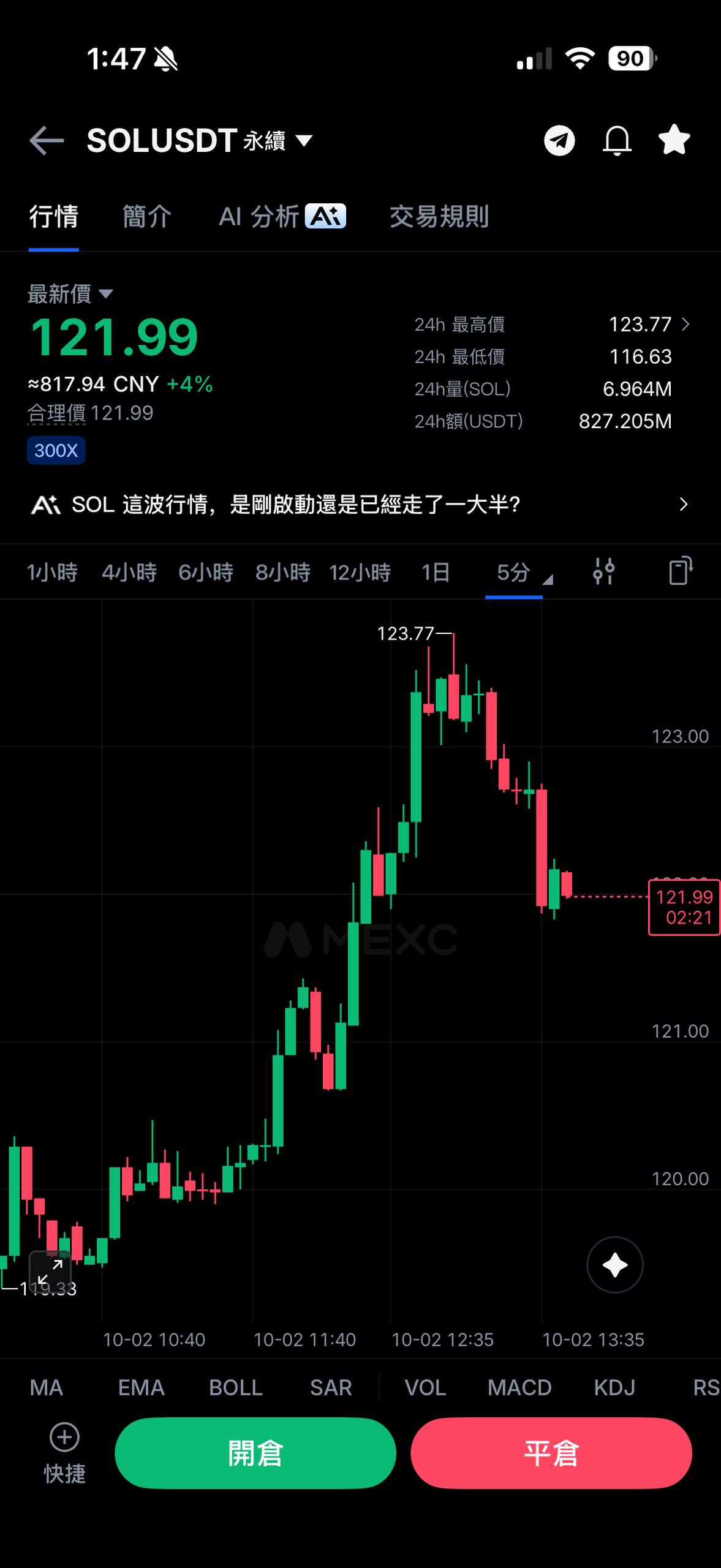Image resolution: width=721 pixels, height=1568 pixels.
Task: Select the 1小時 chart interval
Action: pos(52,572)
